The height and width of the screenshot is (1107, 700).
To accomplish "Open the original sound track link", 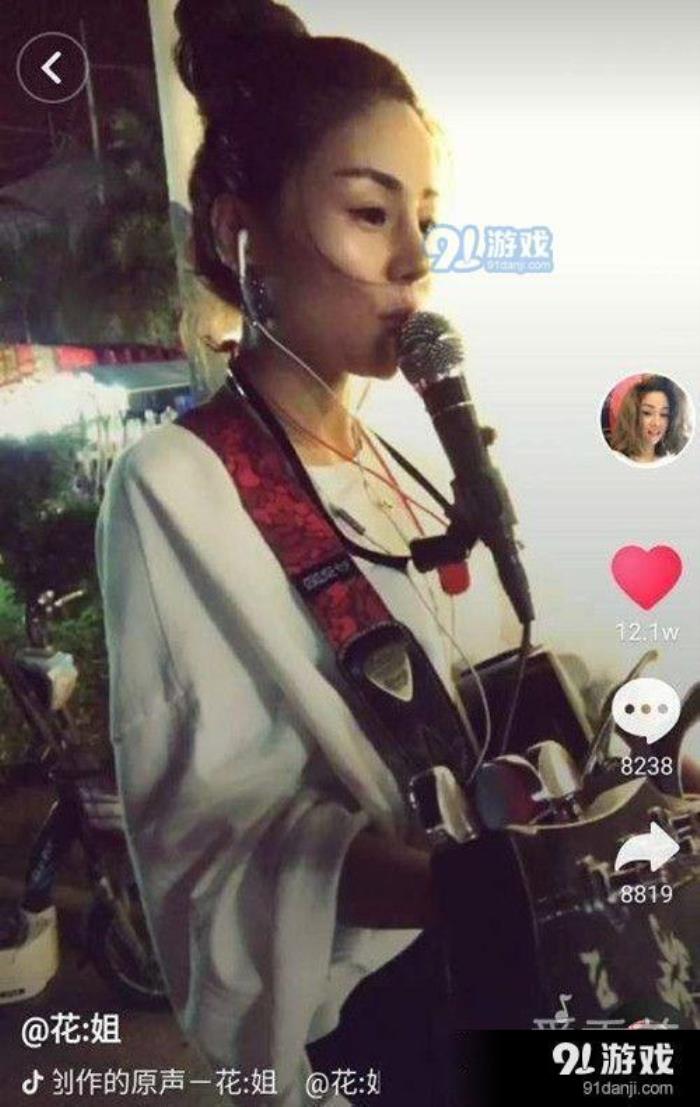I will (160, 1081).
